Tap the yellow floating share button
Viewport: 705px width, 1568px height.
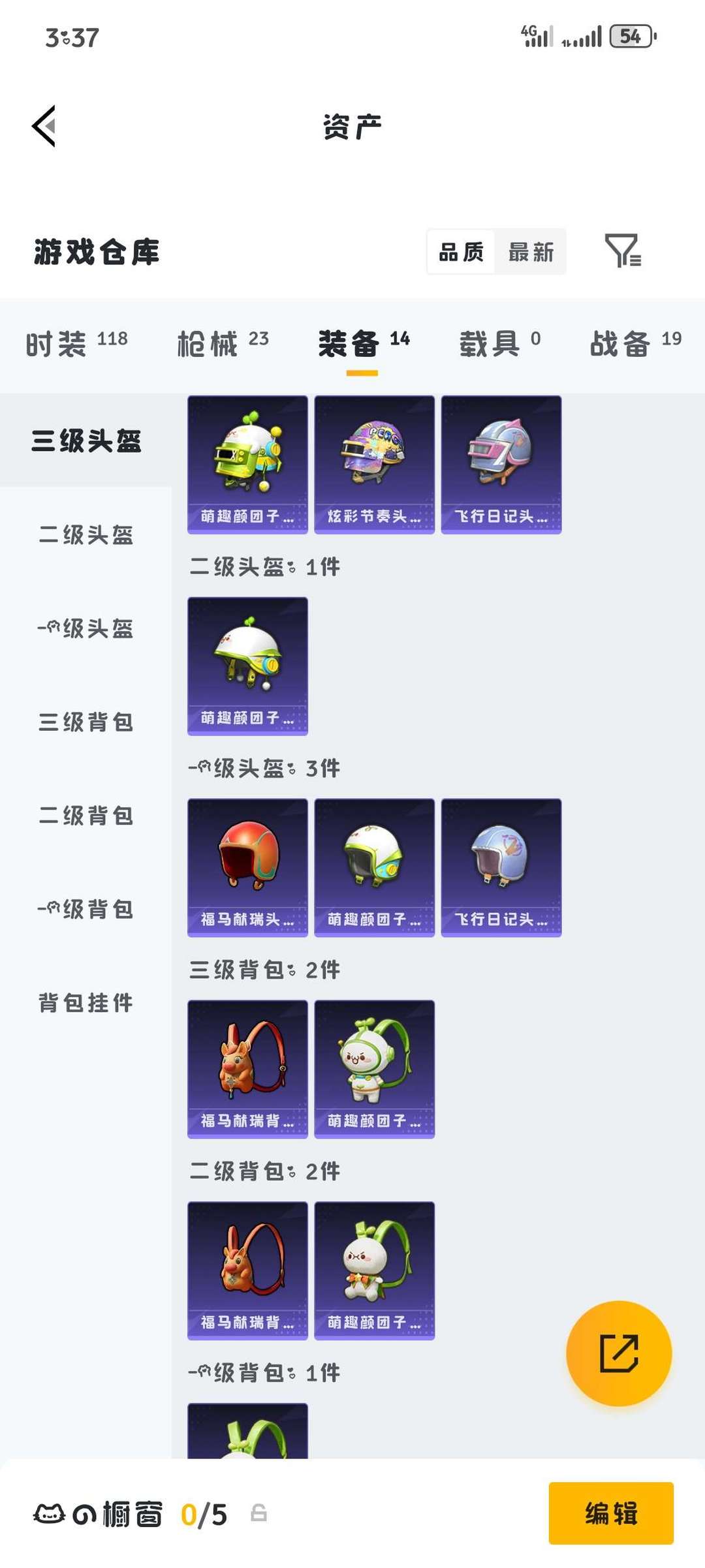coord(618,1353)
